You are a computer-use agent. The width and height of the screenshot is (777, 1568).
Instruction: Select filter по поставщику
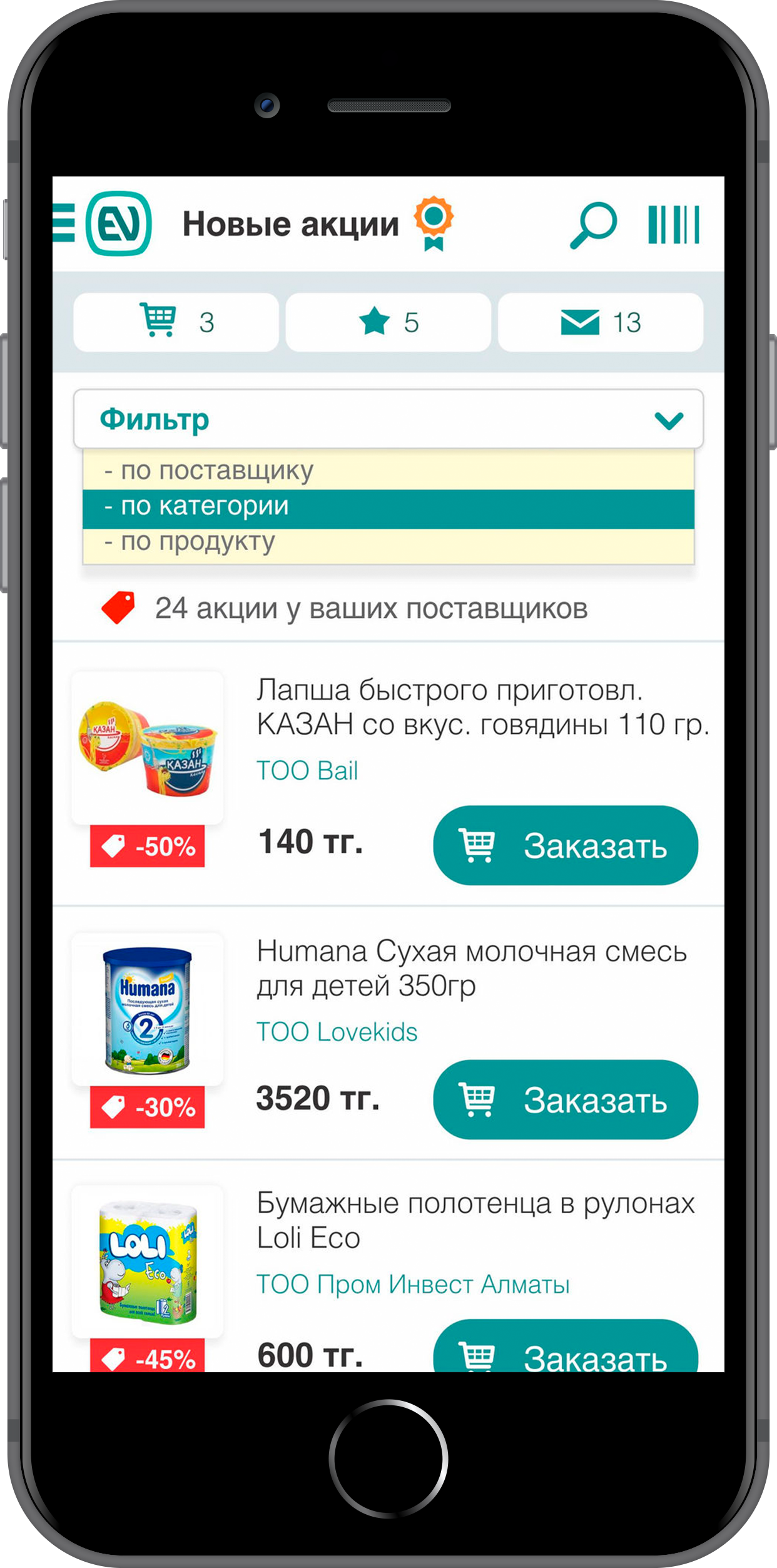388,471
